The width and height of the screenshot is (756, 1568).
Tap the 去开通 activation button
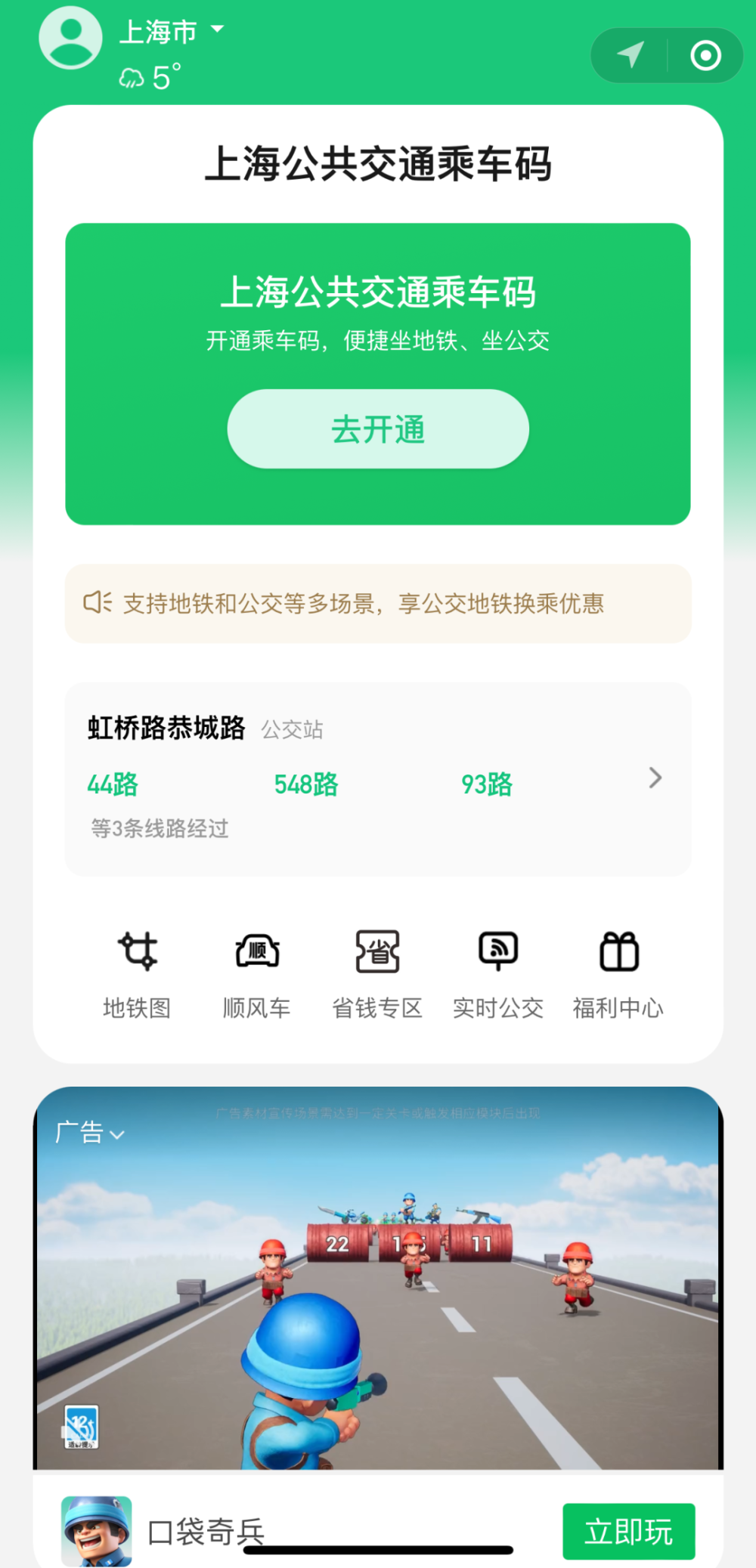(x=378, y=428)
